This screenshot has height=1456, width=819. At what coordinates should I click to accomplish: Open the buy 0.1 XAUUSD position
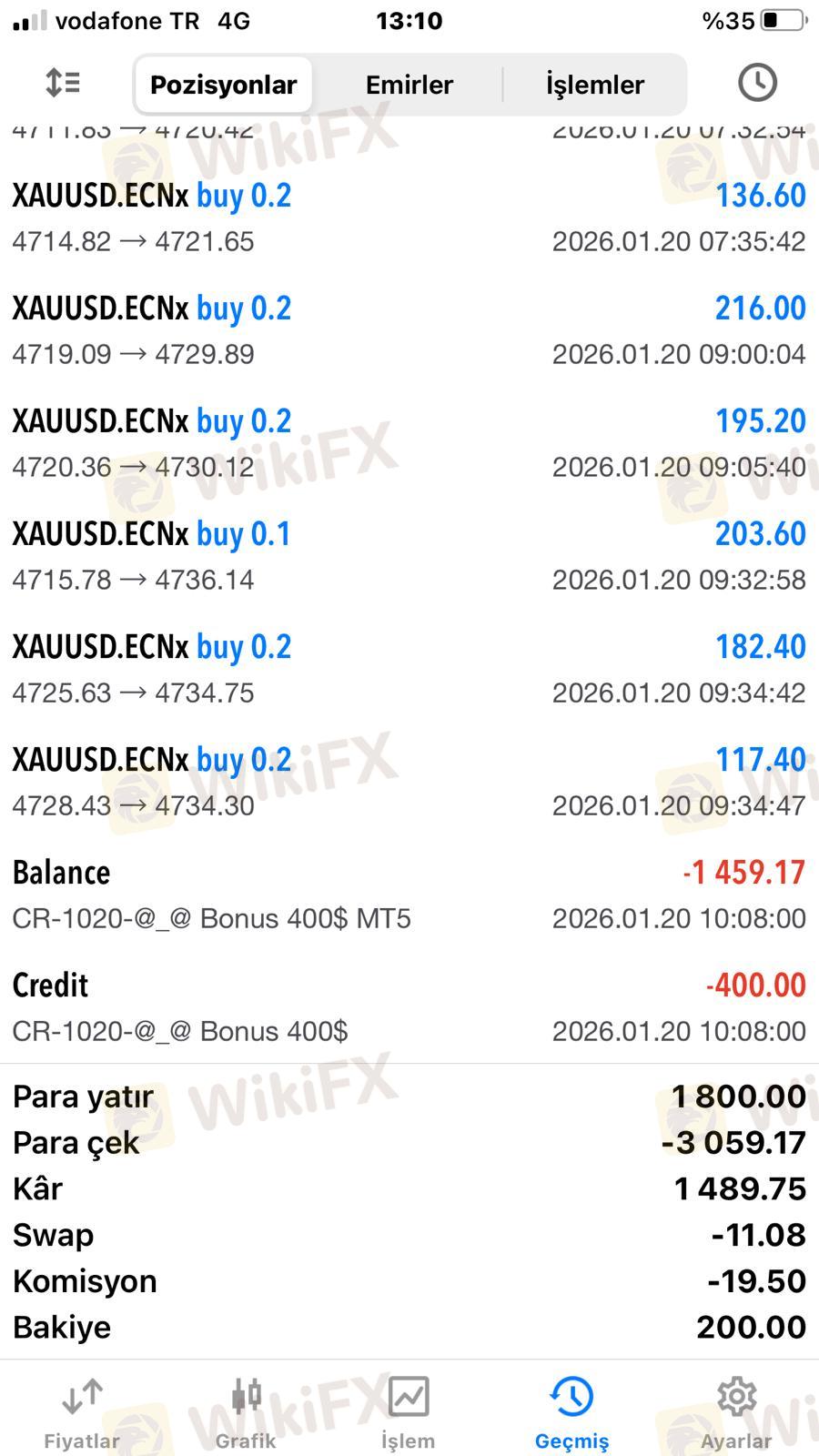409,557
